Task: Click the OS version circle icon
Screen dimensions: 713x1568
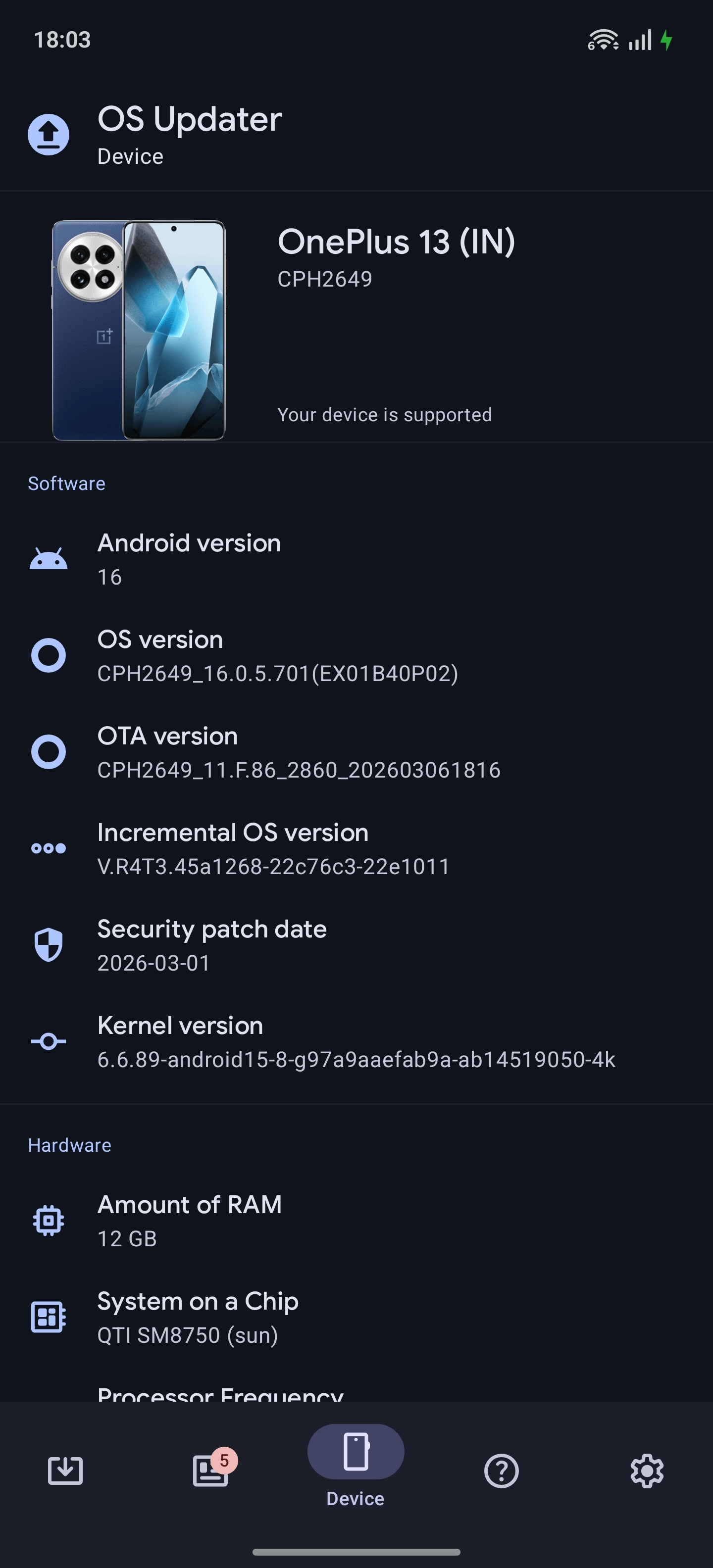Action: [x=48, y=654]
